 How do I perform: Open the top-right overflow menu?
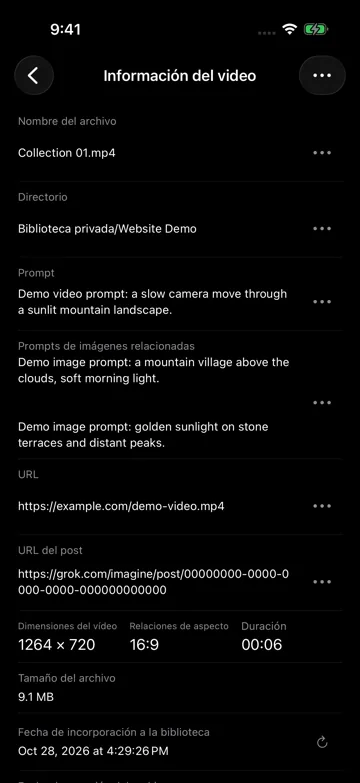[322, 75]
